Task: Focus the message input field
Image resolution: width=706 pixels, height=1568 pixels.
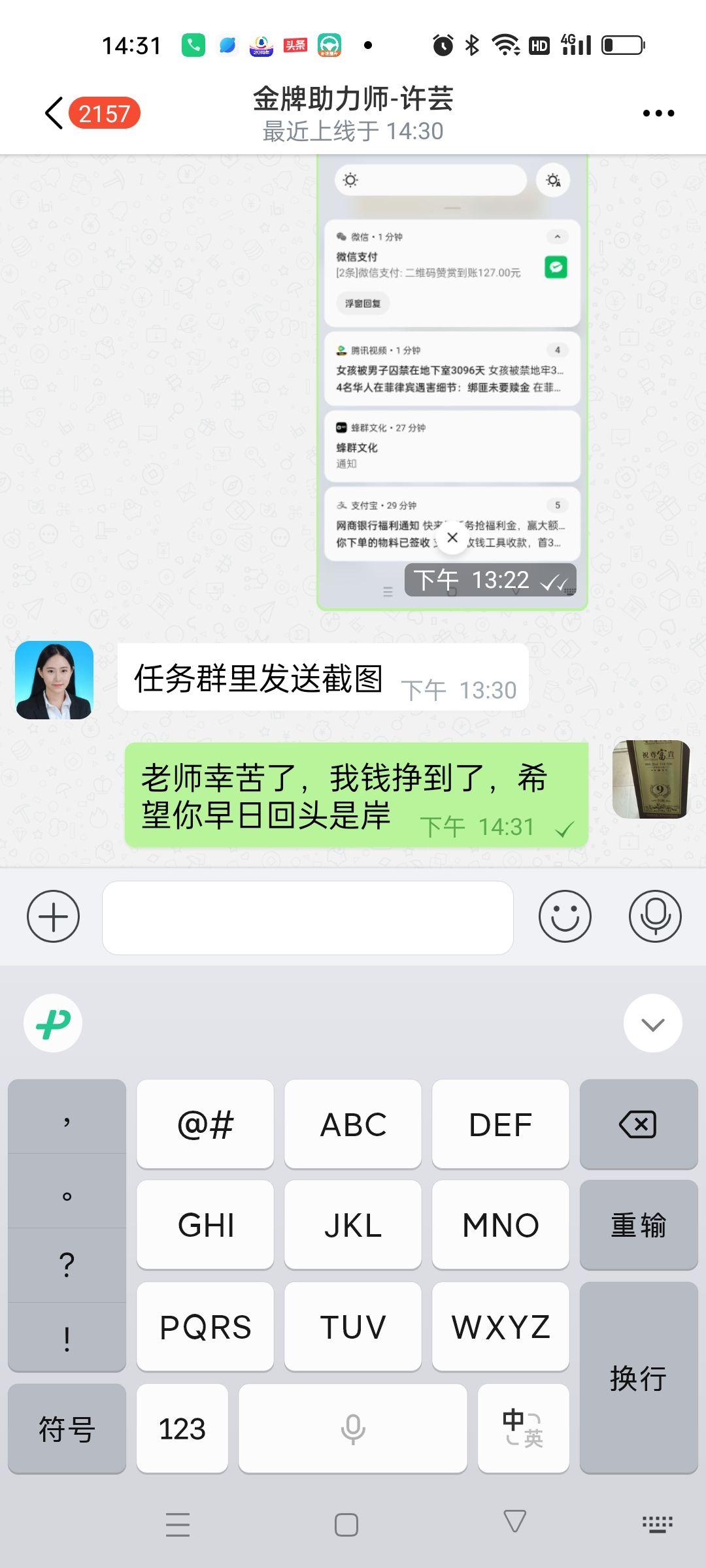Action: pos(307,917)
